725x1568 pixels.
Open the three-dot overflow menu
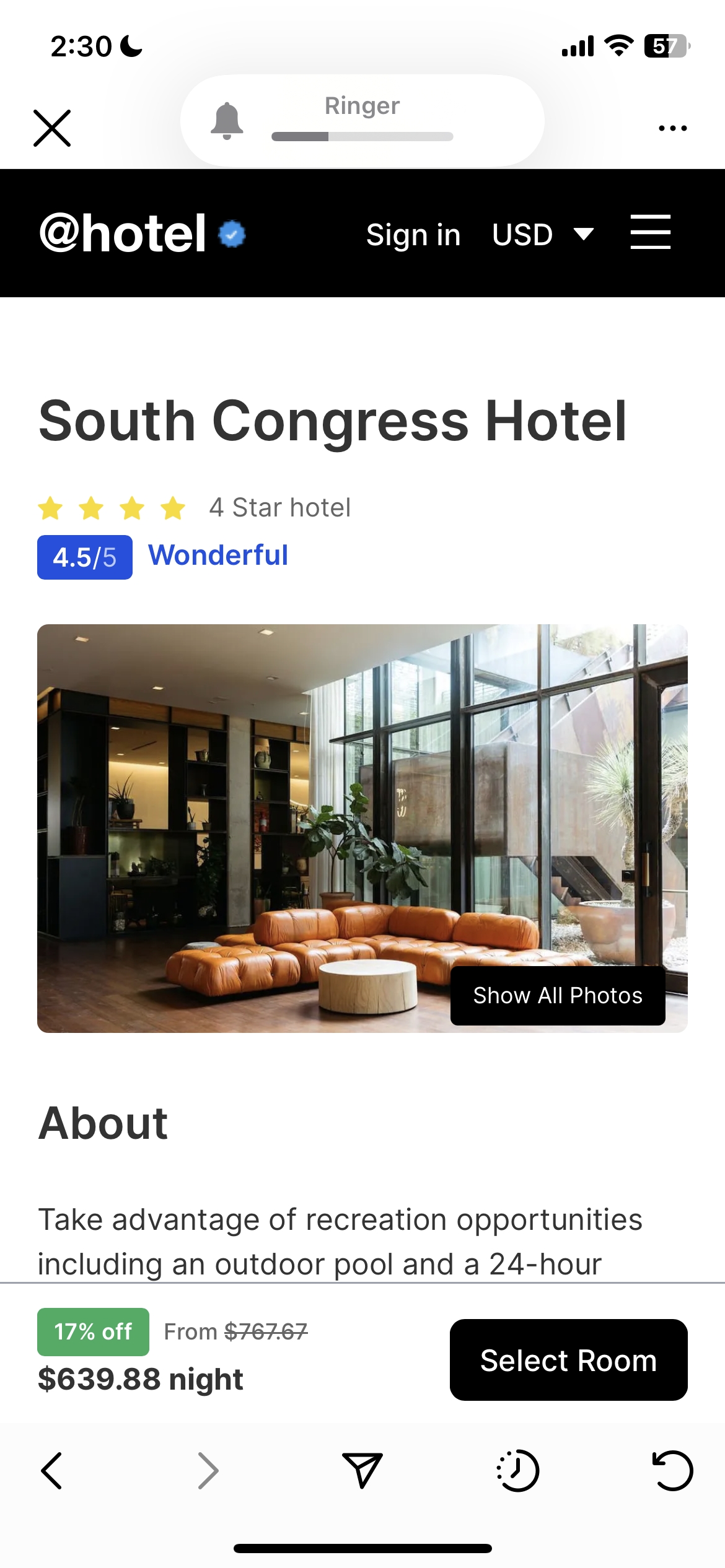pos(672,128)
